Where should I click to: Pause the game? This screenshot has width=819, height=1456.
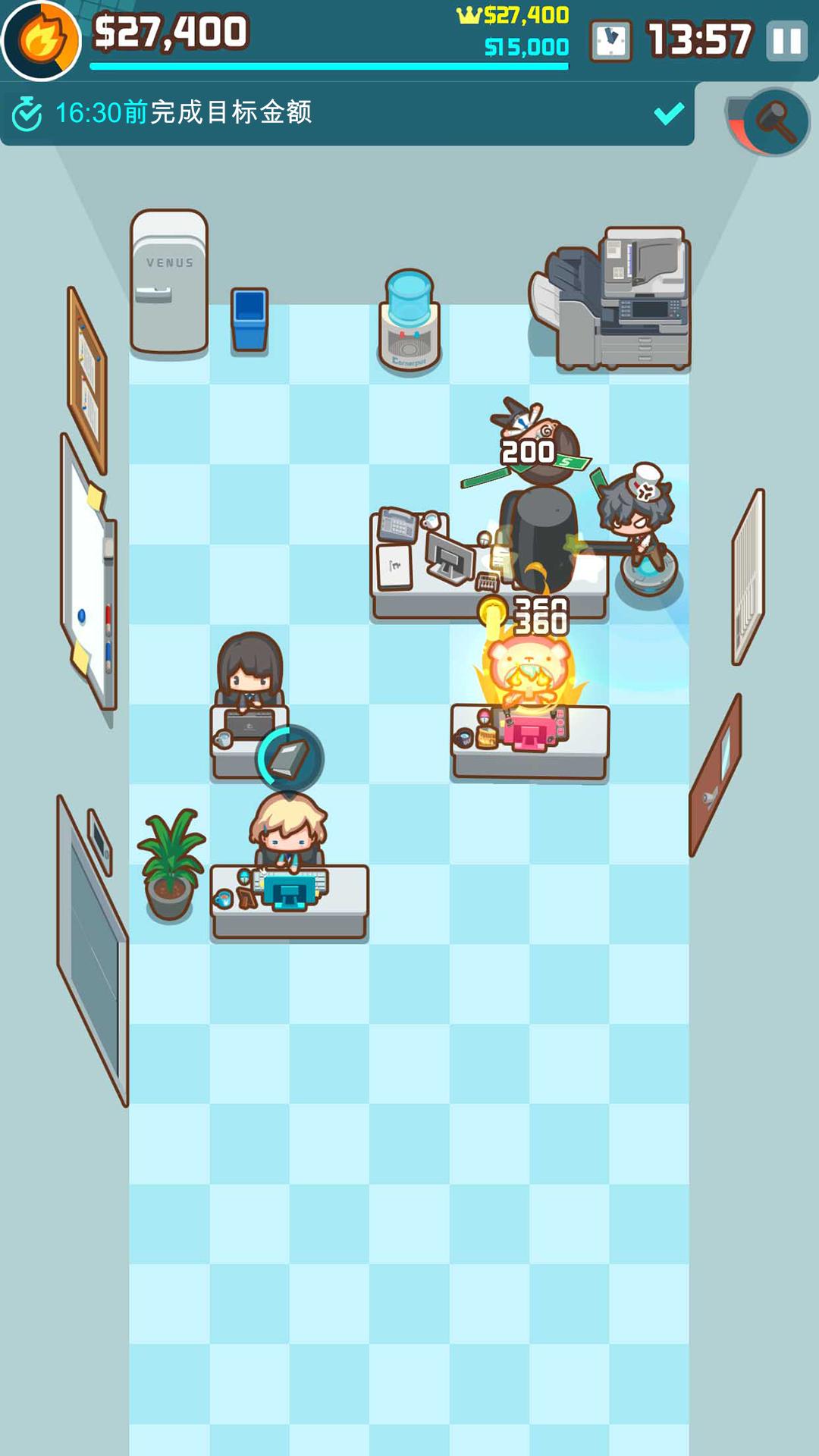pos(786,40)
